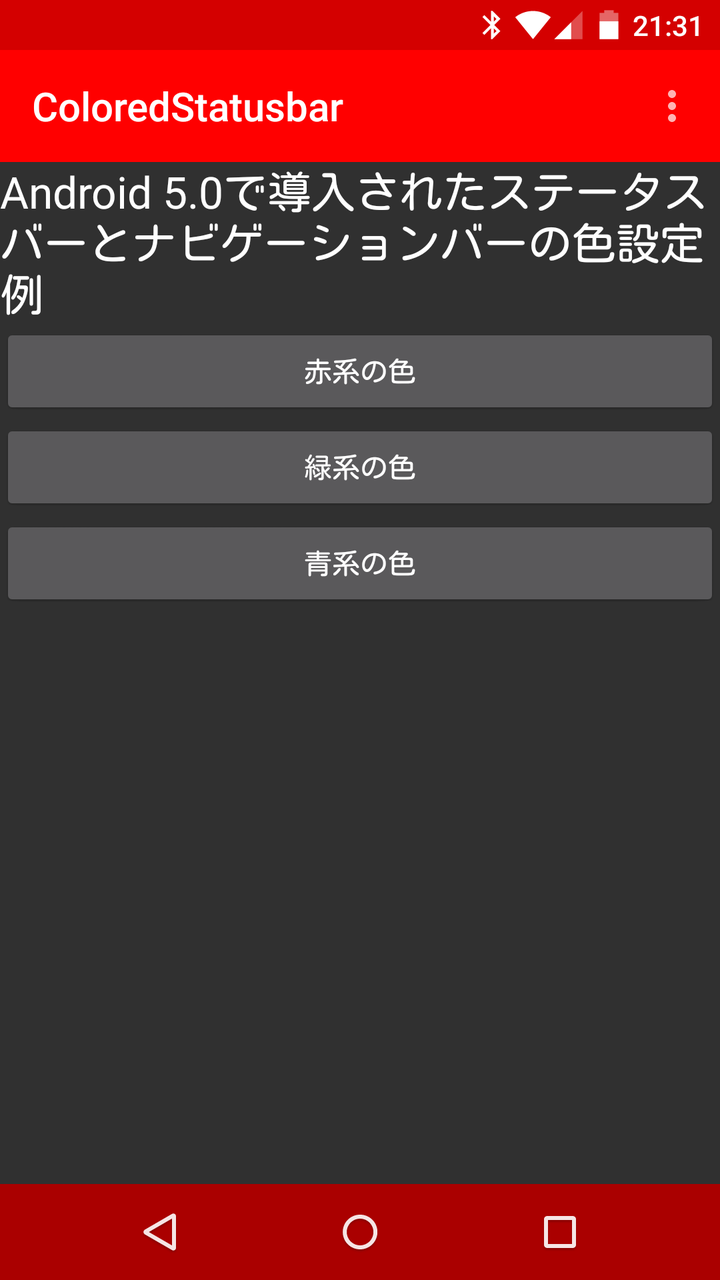Select 青系の色 to apply blue theme
This screenshot has width=720, height=1280.
(360, 563)
